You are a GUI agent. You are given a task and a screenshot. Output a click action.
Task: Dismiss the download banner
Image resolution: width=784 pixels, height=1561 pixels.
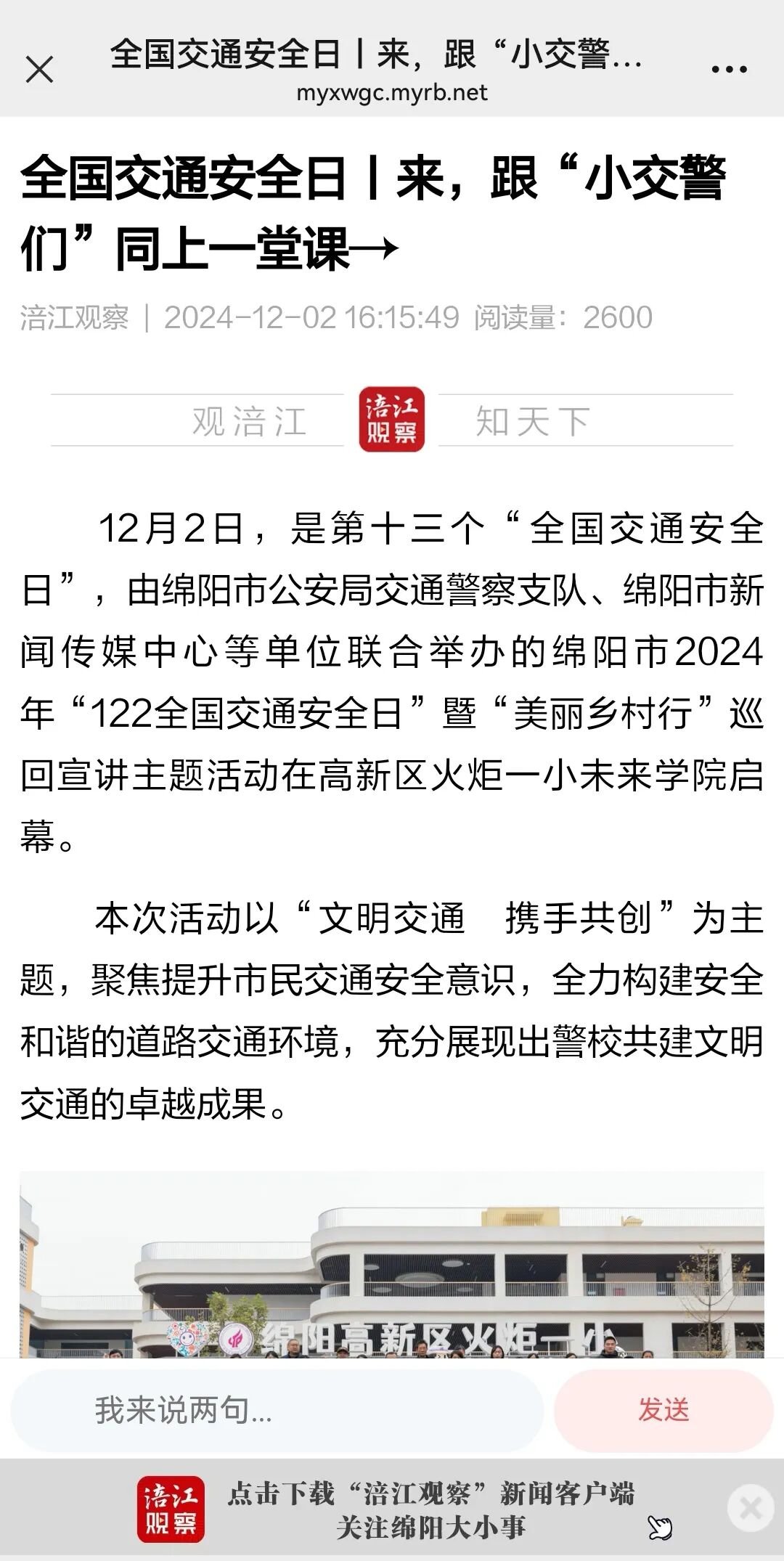coord(751,1509)
